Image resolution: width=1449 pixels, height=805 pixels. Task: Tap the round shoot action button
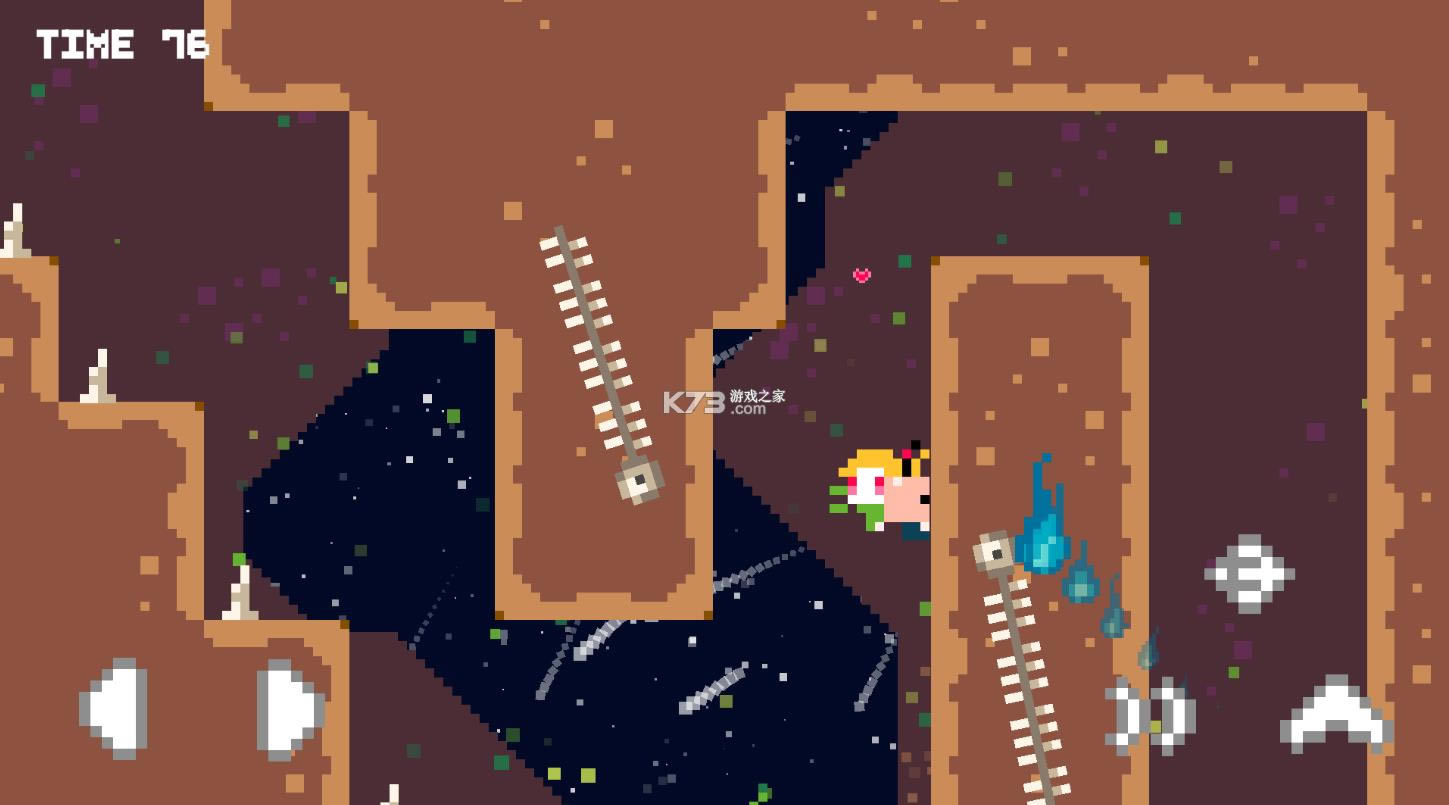coord(1250,573)
